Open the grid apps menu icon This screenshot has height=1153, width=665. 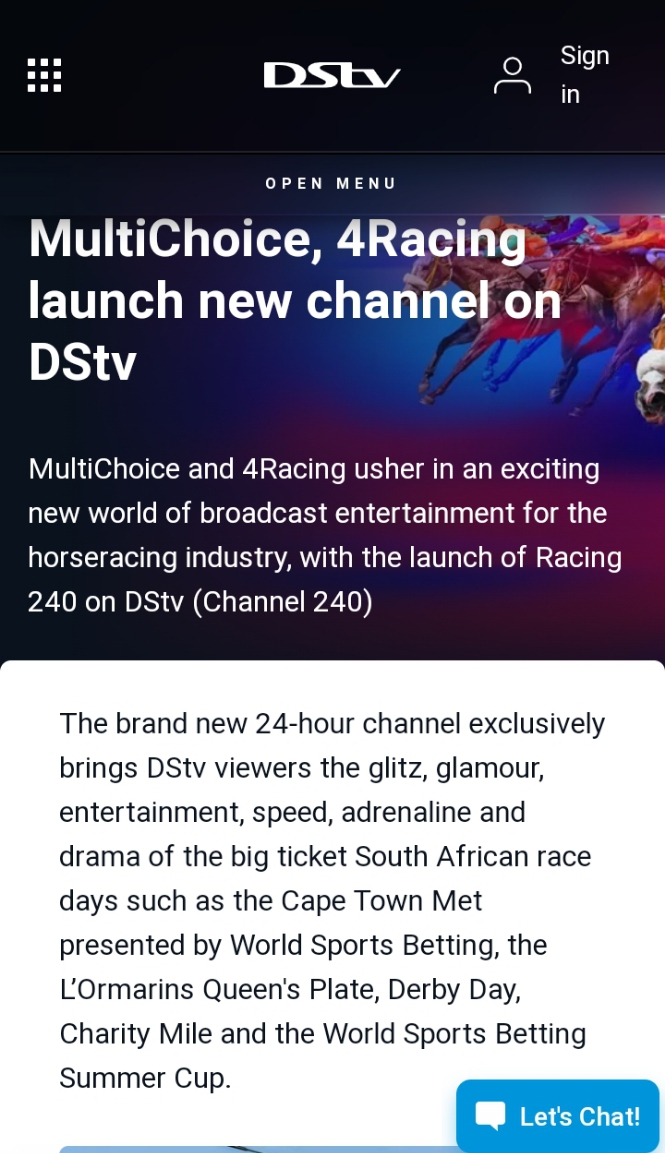(x=44, y=75)
